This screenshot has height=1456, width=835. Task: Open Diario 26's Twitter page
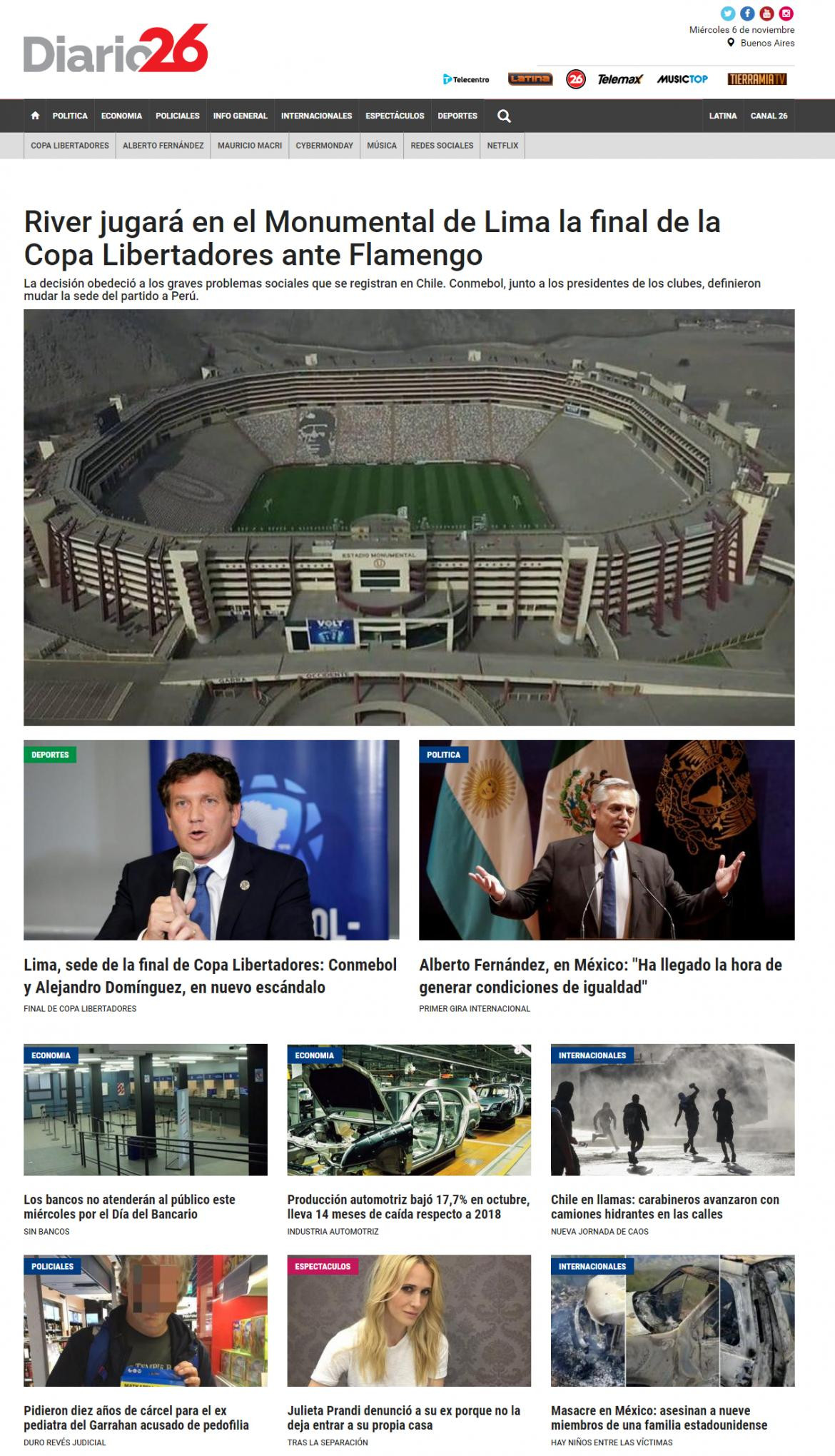727,14
